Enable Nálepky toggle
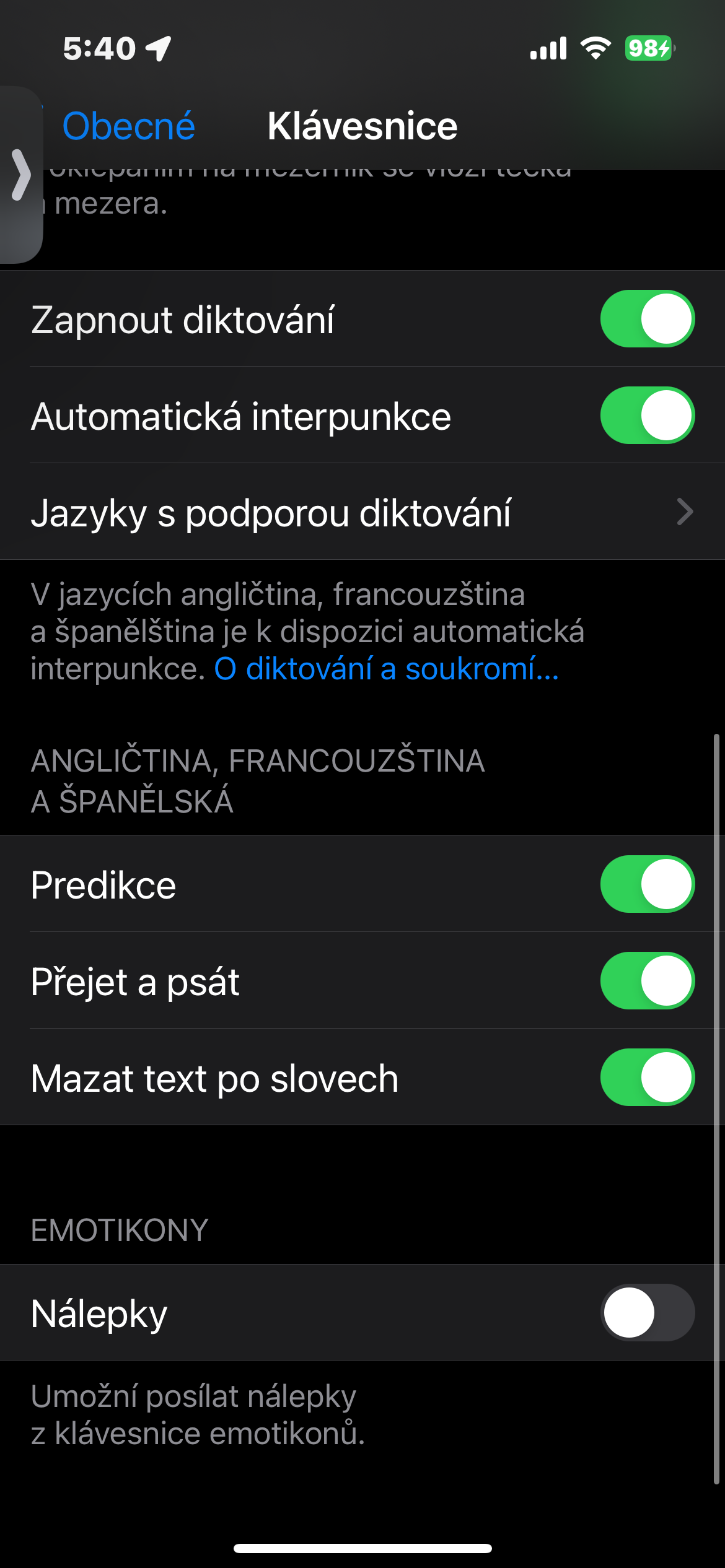The height and width of the screenshot is (1568, 725). click(x=647, y=1313)
